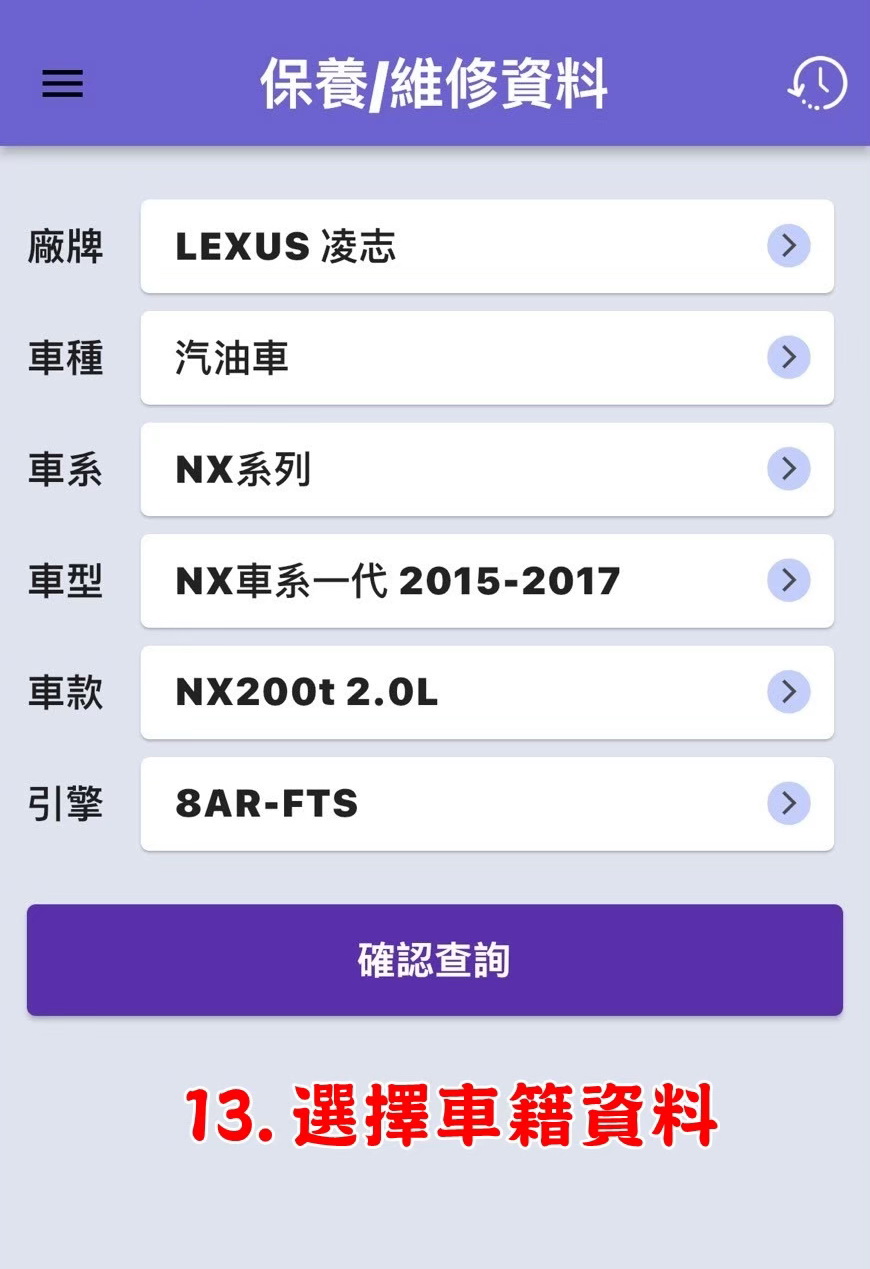The height and width of the screenshot is (1269, 870).
Task: Select a different series than NX系列
Action: 487,469
